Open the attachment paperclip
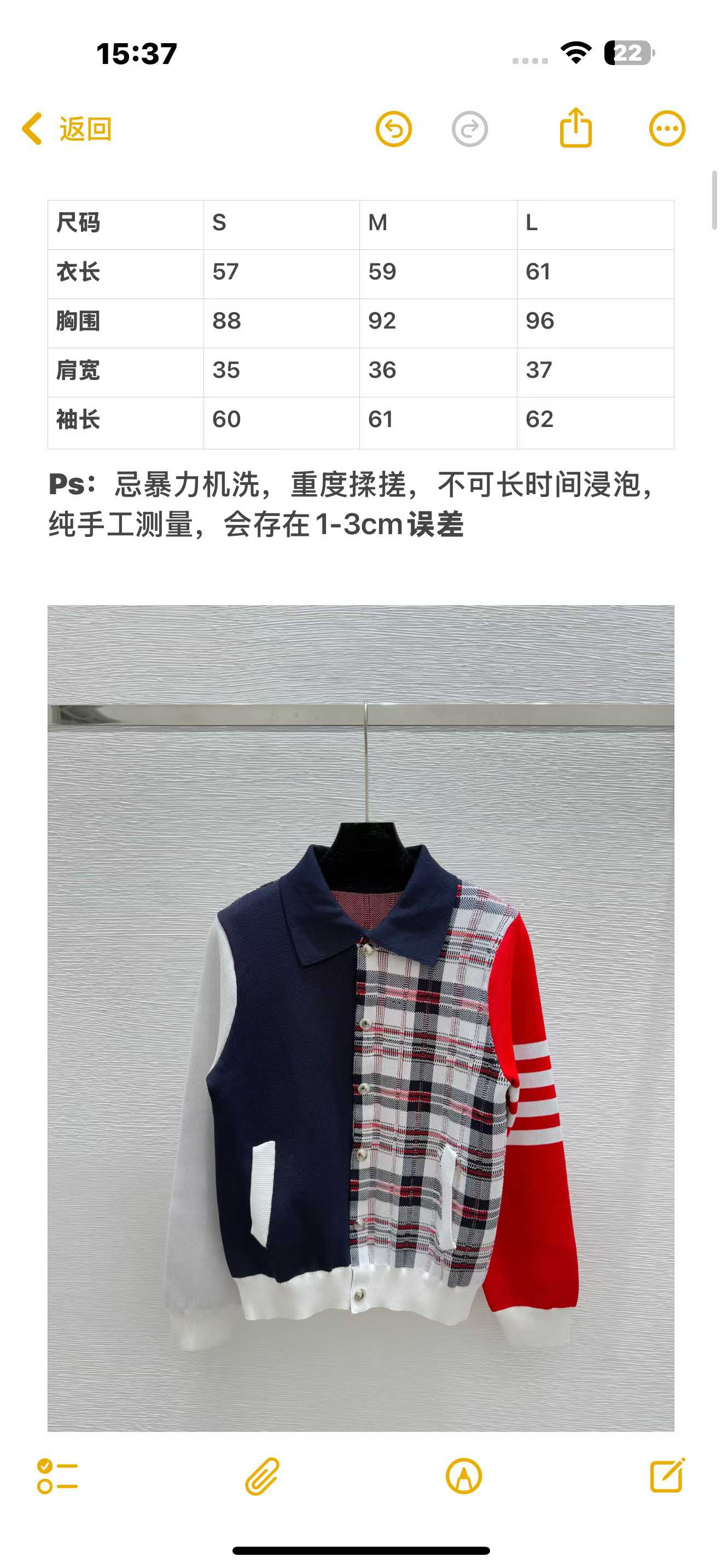The image size is (722, 1568). (x=263, y=1476)
